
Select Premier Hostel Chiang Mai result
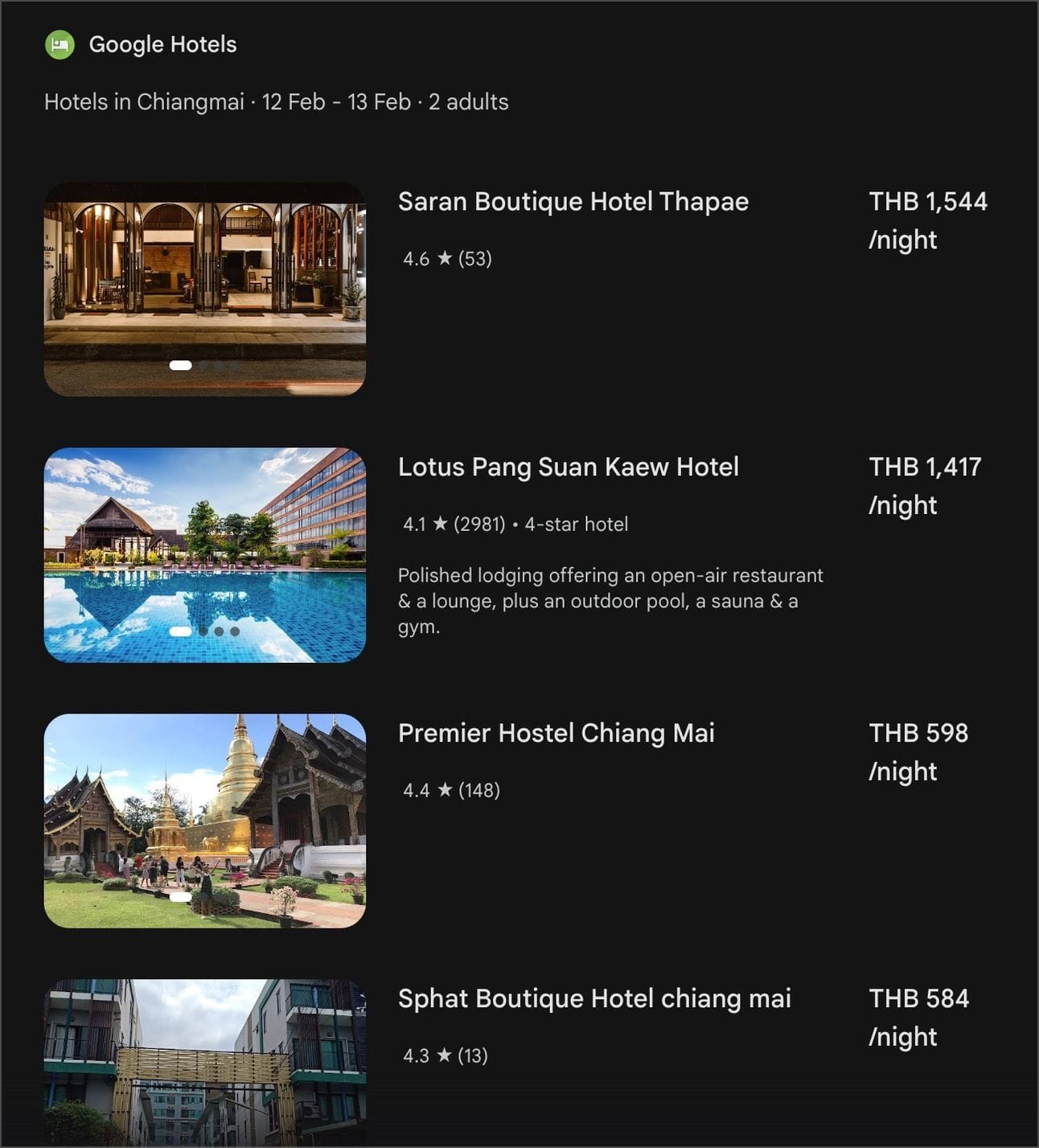(x=556, y=733)
